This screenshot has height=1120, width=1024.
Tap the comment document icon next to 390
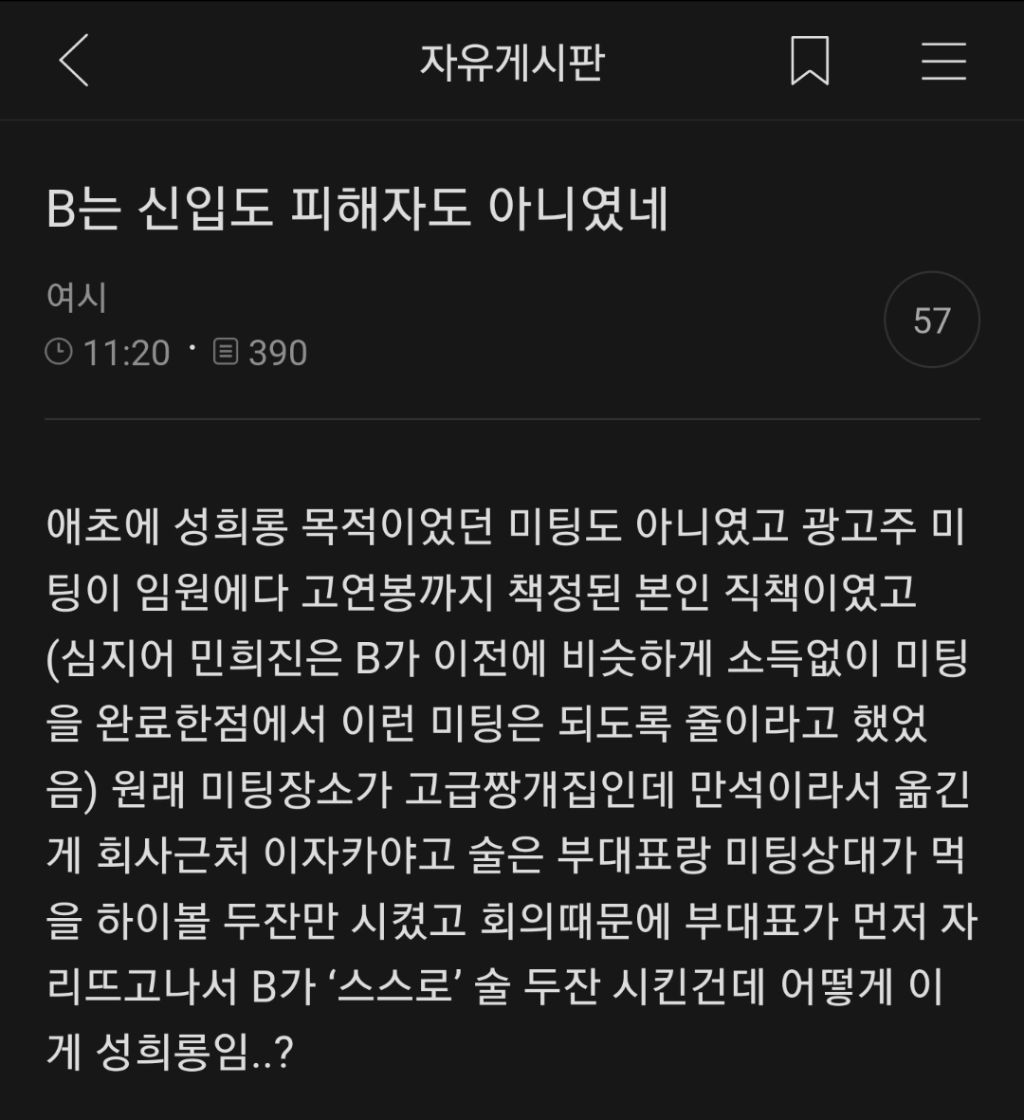[229, 350]
